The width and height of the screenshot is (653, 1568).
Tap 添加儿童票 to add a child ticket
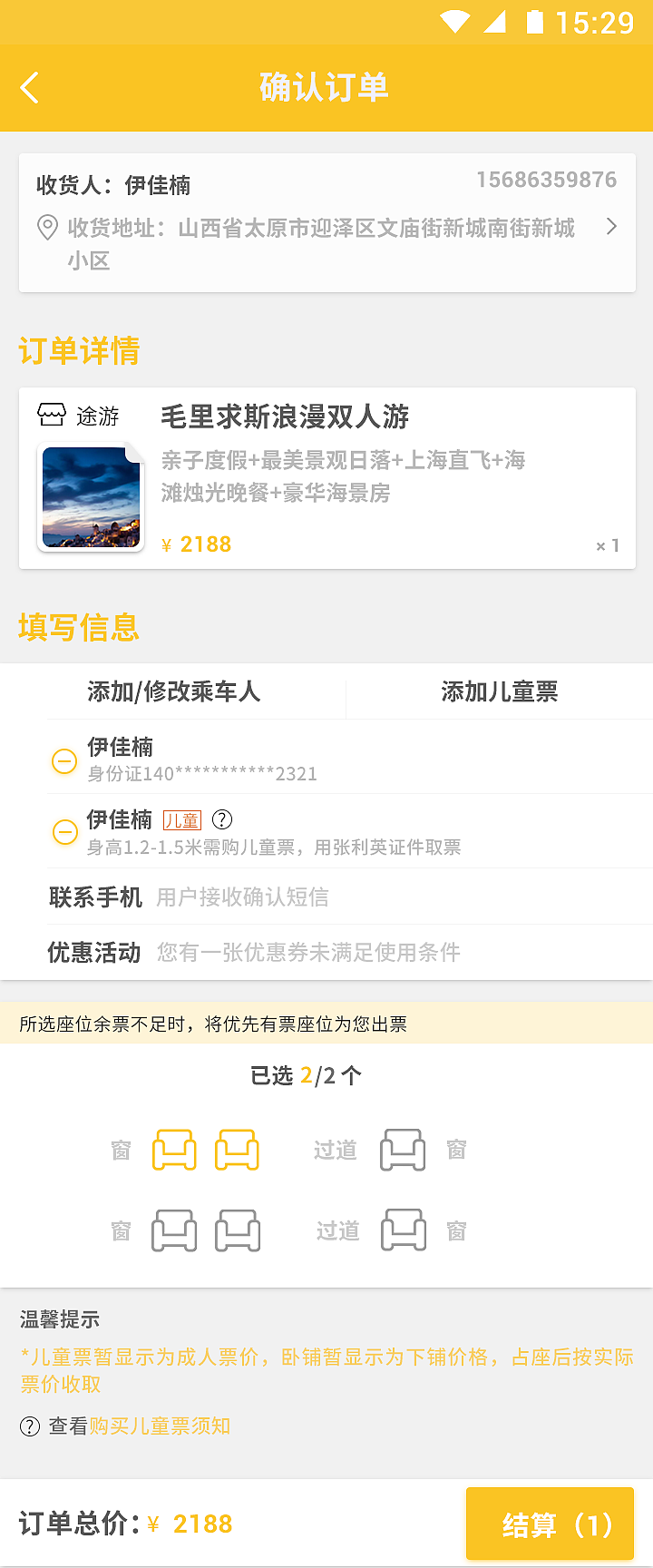click(499, 691)
